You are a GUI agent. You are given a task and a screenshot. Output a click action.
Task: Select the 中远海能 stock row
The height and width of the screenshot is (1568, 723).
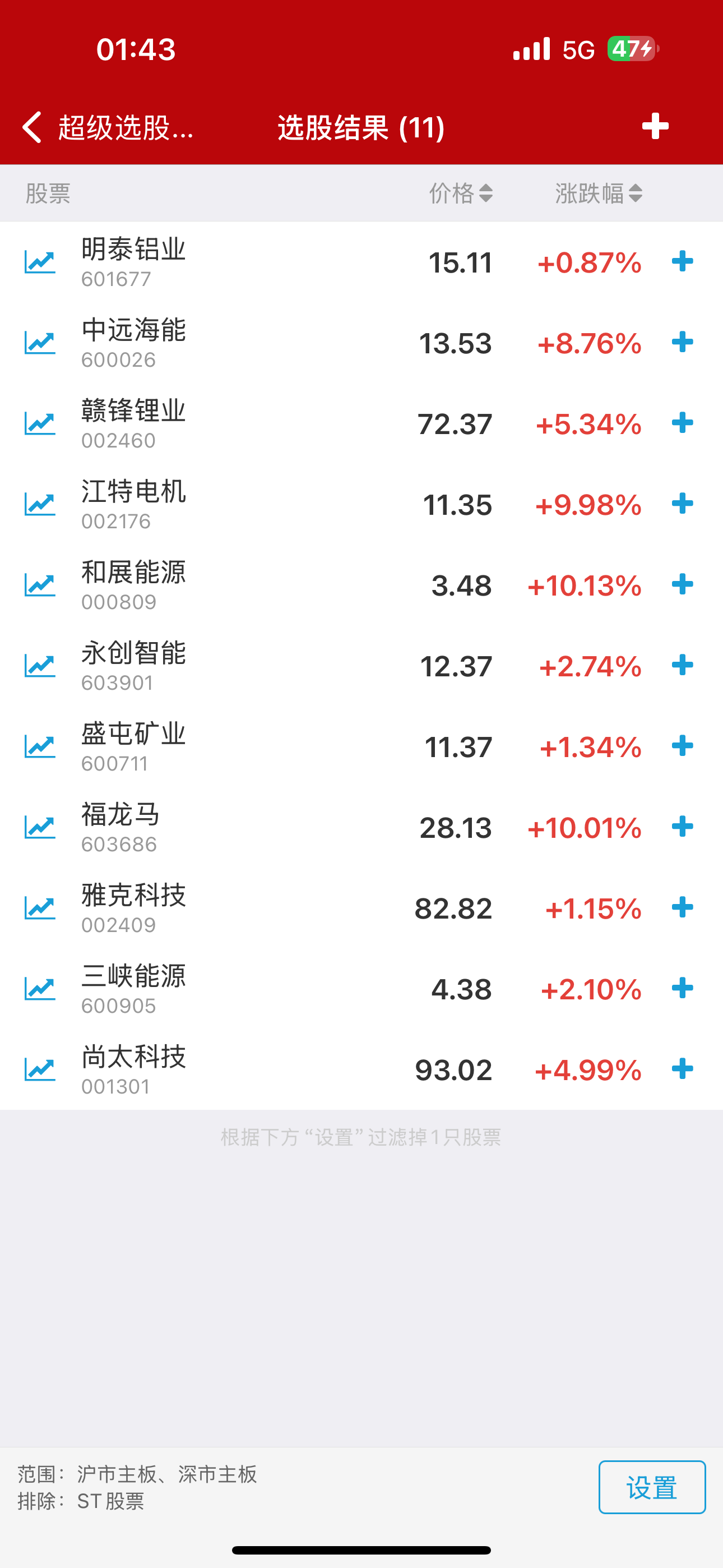click(x=134, y=343)
